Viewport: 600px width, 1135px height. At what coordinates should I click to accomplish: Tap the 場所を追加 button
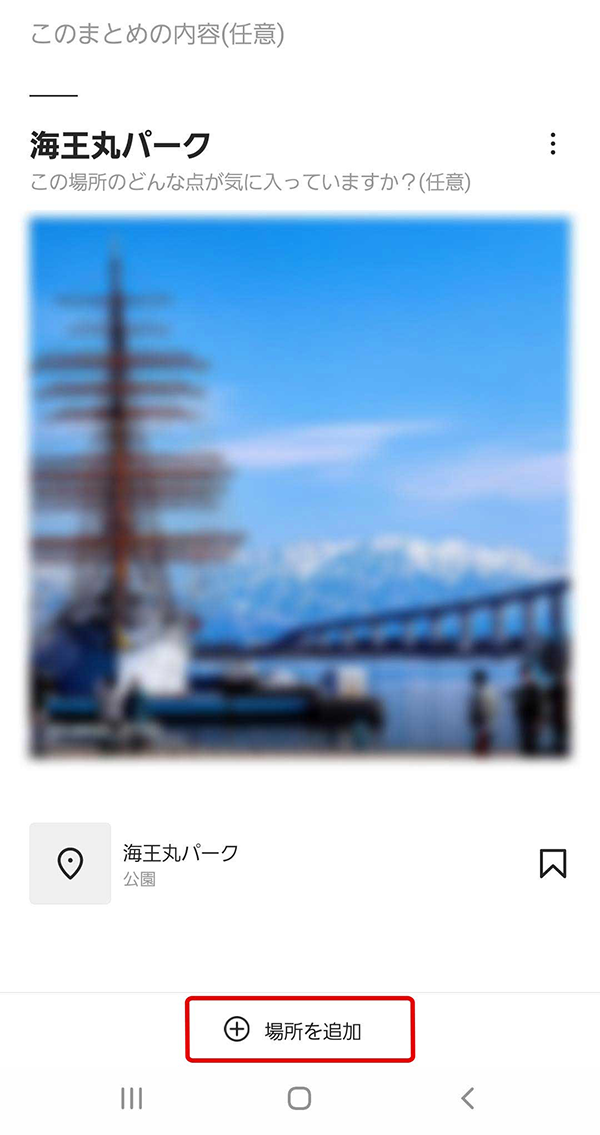point(299,1030)
